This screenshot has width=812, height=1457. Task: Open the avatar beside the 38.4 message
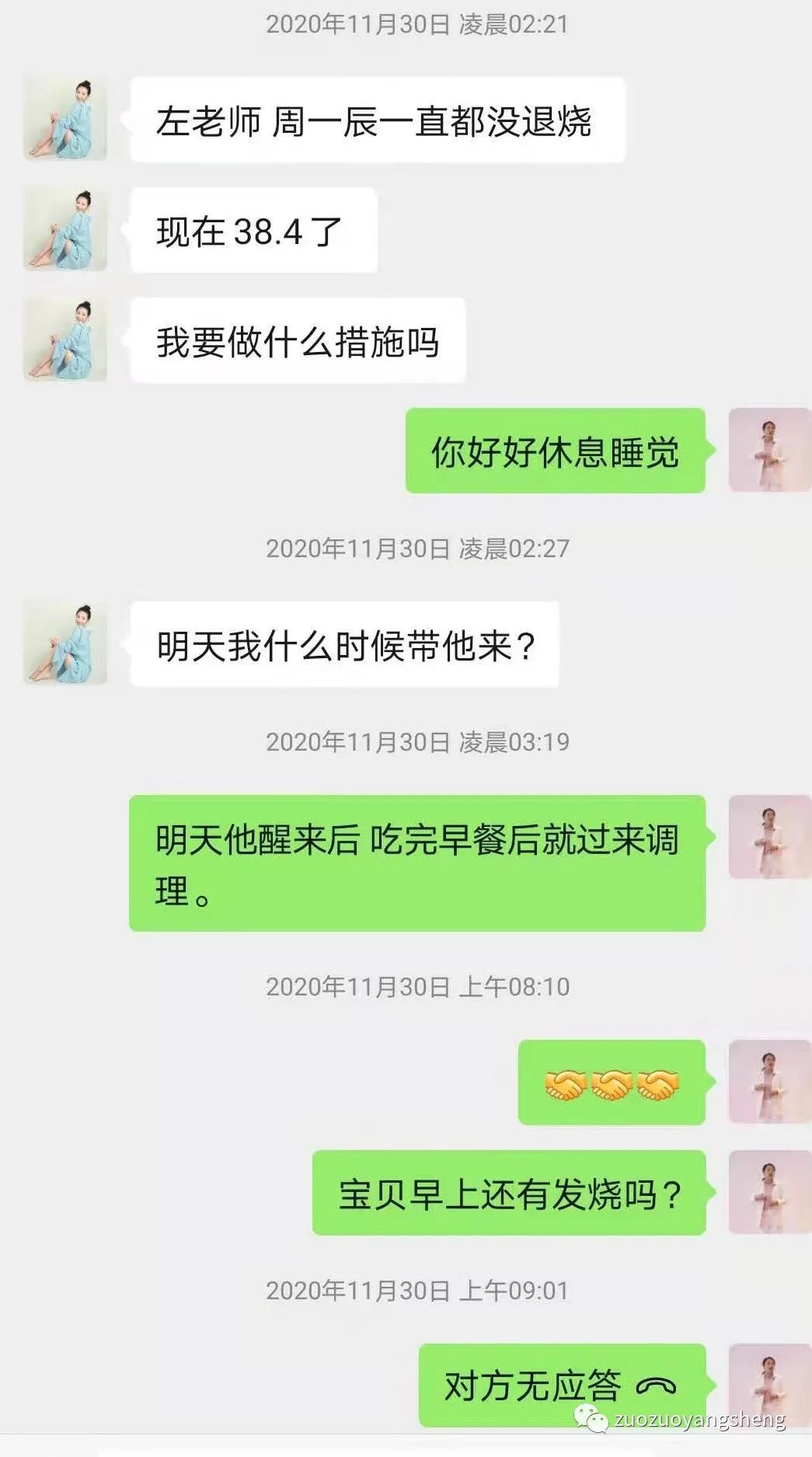click(x=66, y=229)
